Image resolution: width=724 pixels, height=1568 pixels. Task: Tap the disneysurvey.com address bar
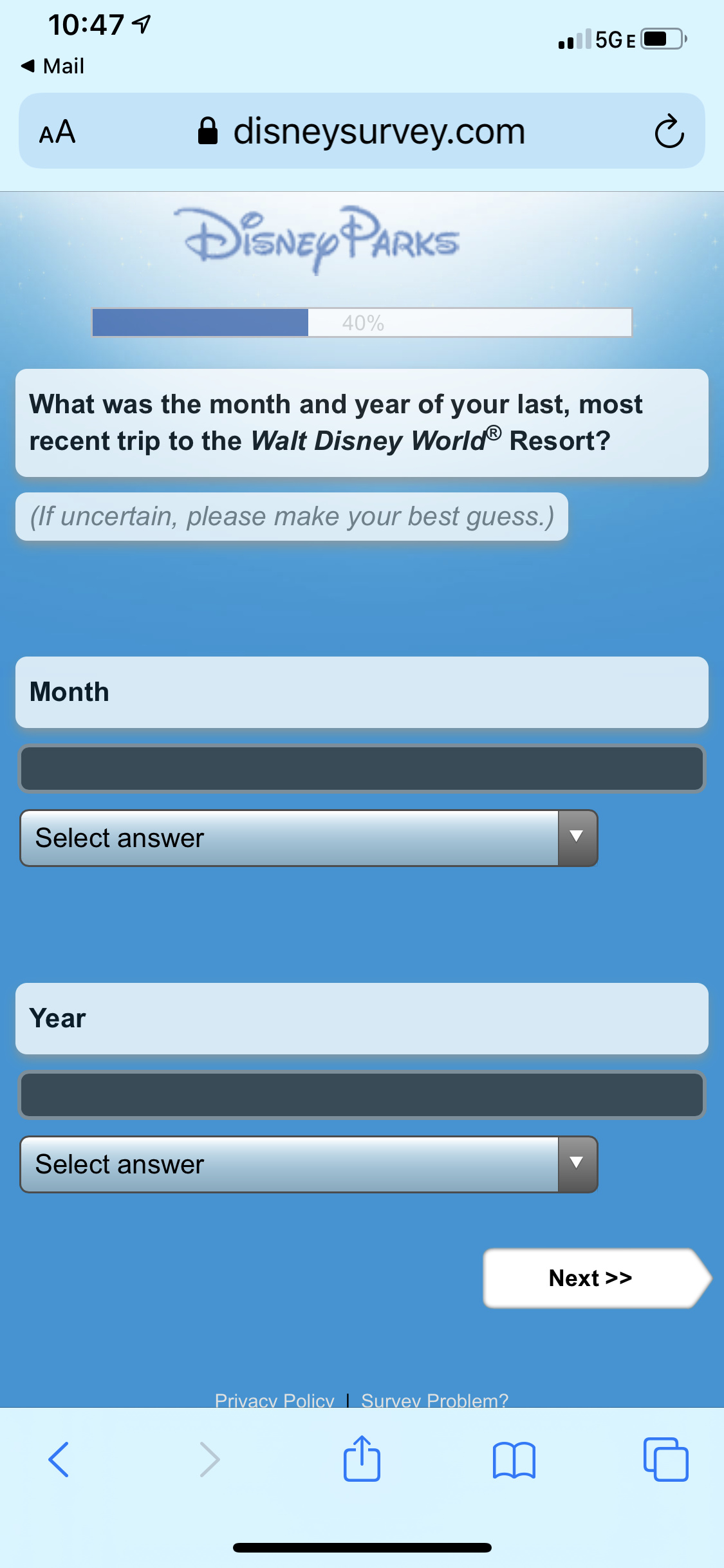(x=362, y=131)
